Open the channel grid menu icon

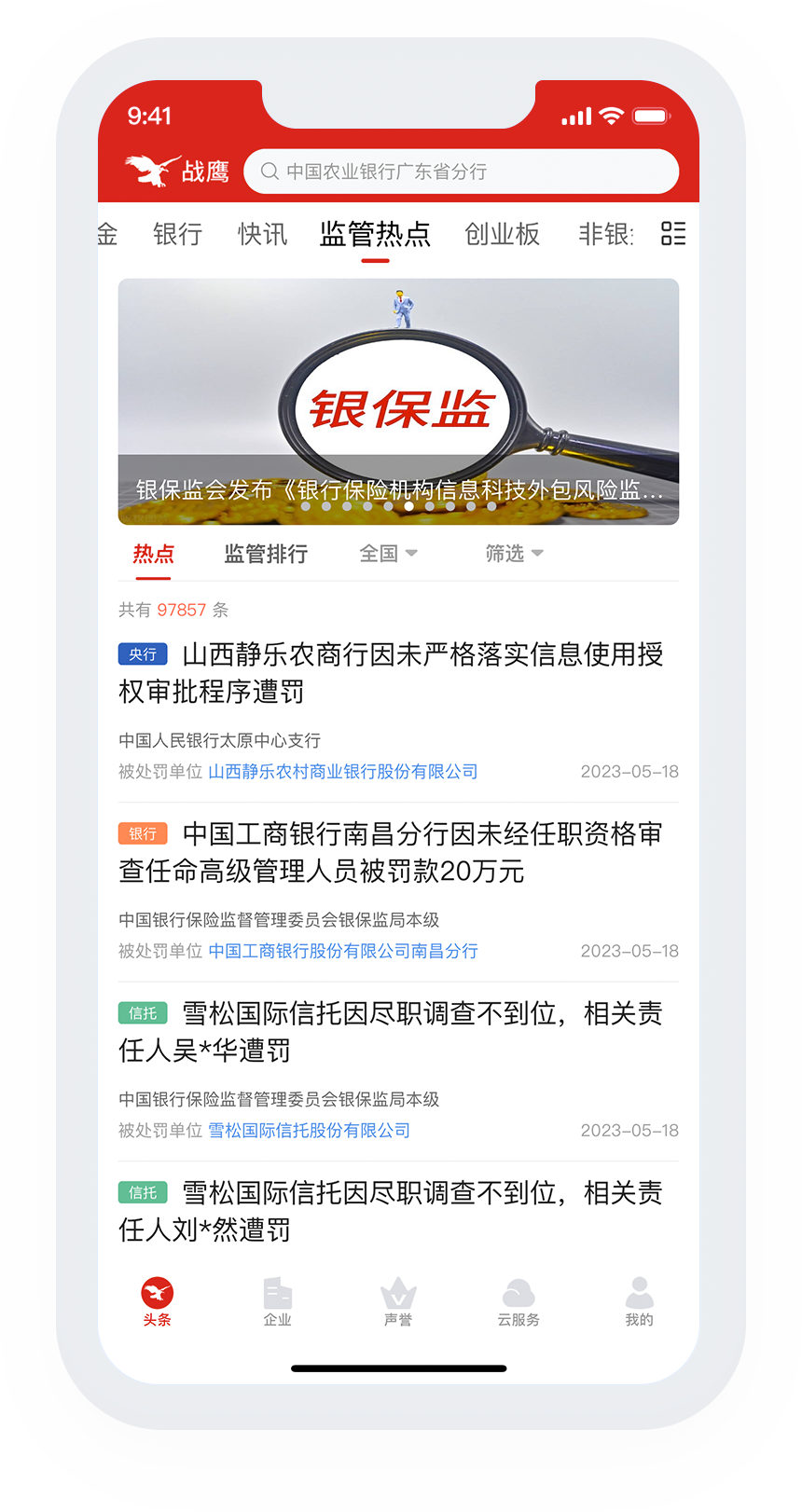tap(673, 233)
